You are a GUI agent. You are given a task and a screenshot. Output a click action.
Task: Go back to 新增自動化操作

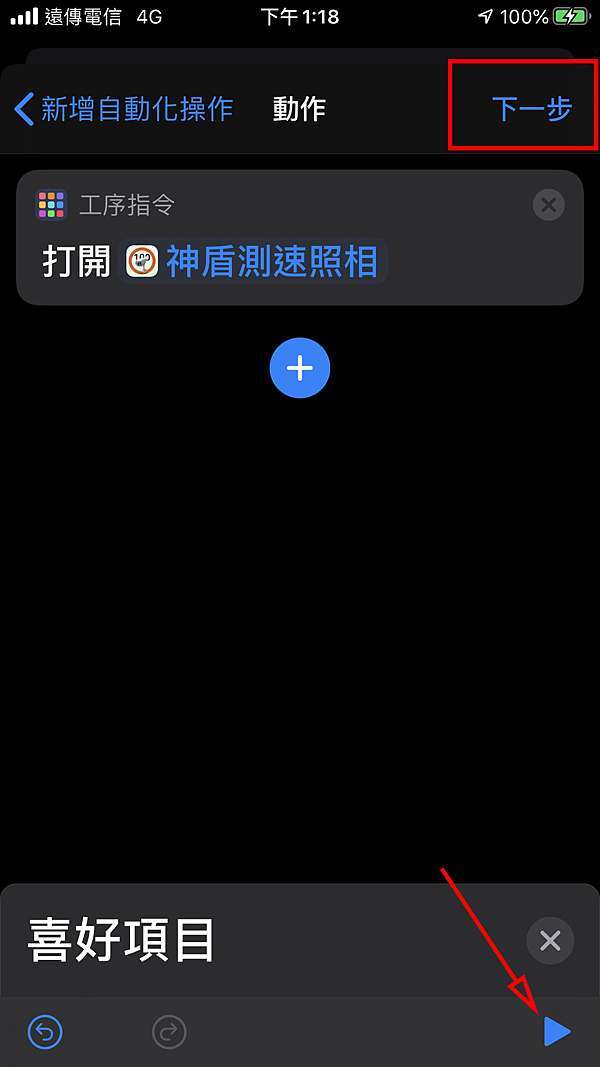[124, 109]
